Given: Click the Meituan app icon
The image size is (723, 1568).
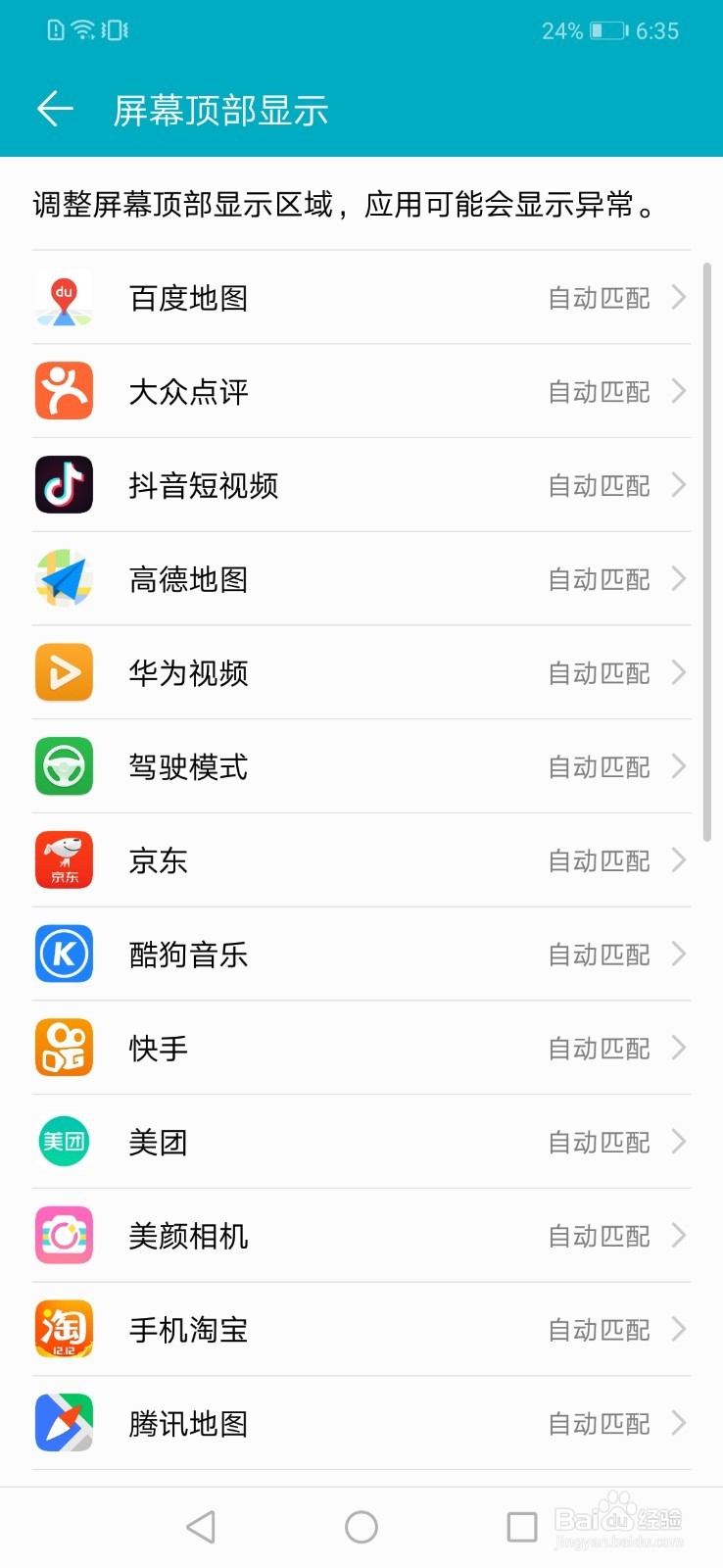Looking at the screenshot, I should click(64, 1141).
